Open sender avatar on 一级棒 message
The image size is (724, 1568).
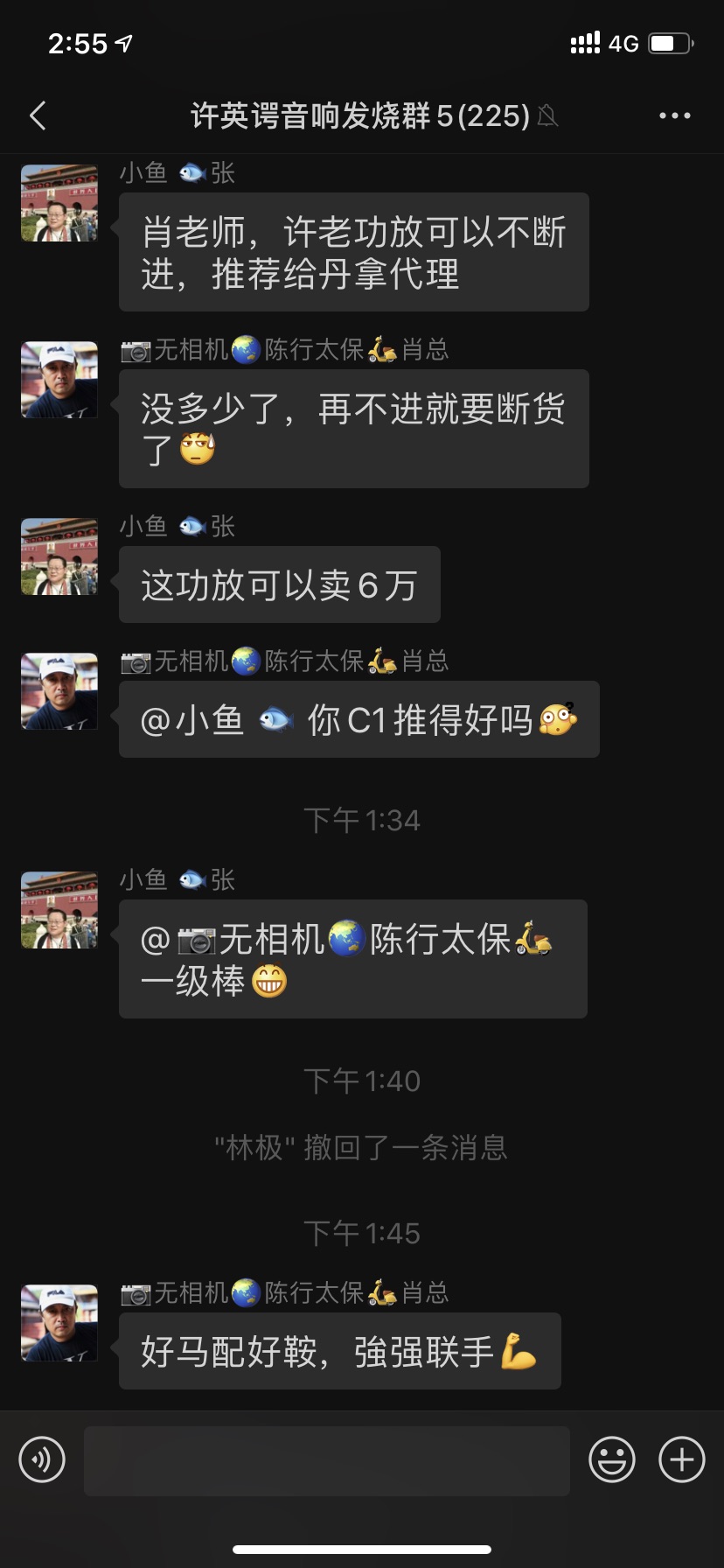pos(59,910)
